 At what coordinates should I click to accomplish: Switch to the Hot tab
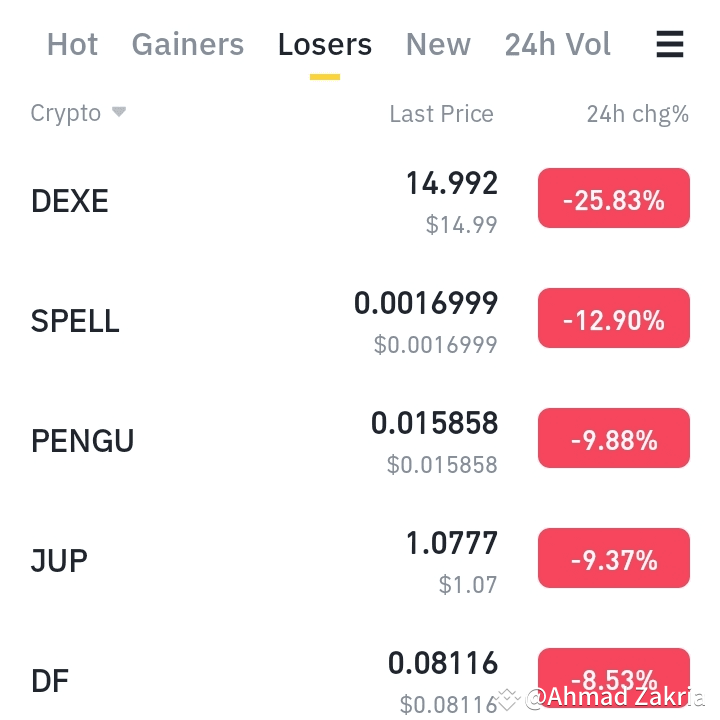[x=73, y=45]
